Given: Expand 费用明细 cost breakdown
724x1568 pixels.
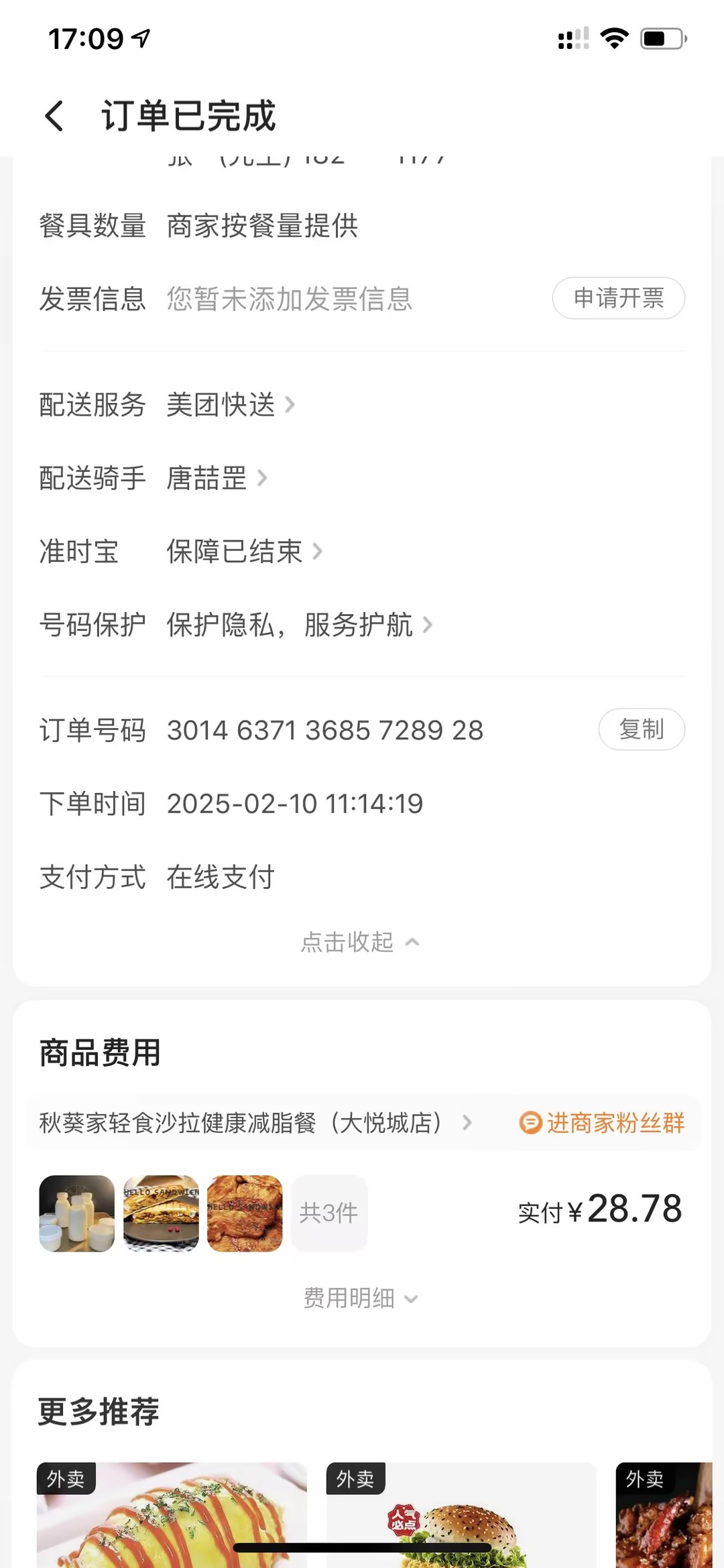Looking at the screenshot, I should pos(361,1299).
